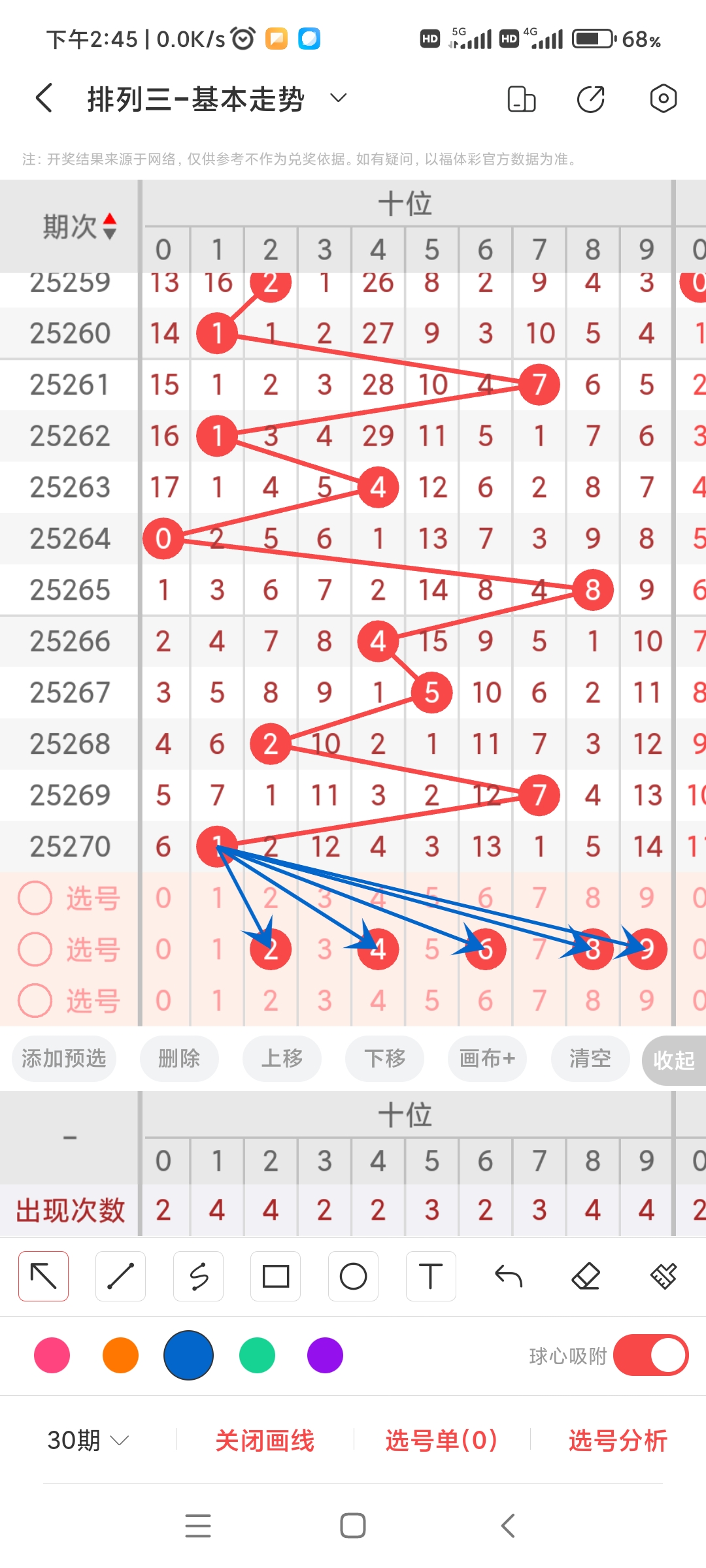706x1568 pixels.
Task: Tap the back arrow in the title bar
Action: pyautogui.click(x=43, y=99)
